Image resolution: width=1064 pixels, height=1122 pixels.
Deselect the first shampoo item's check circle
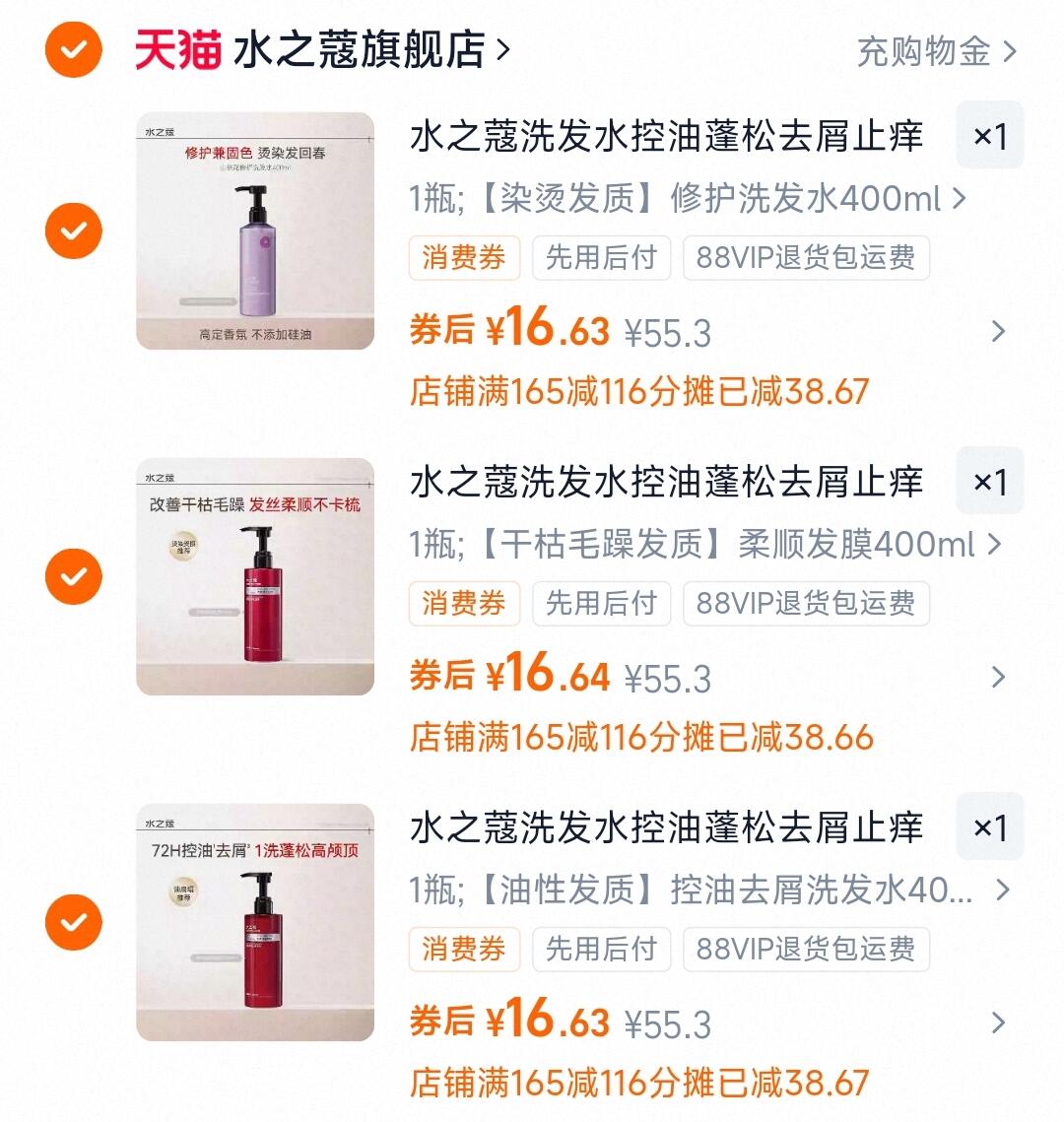72,231
